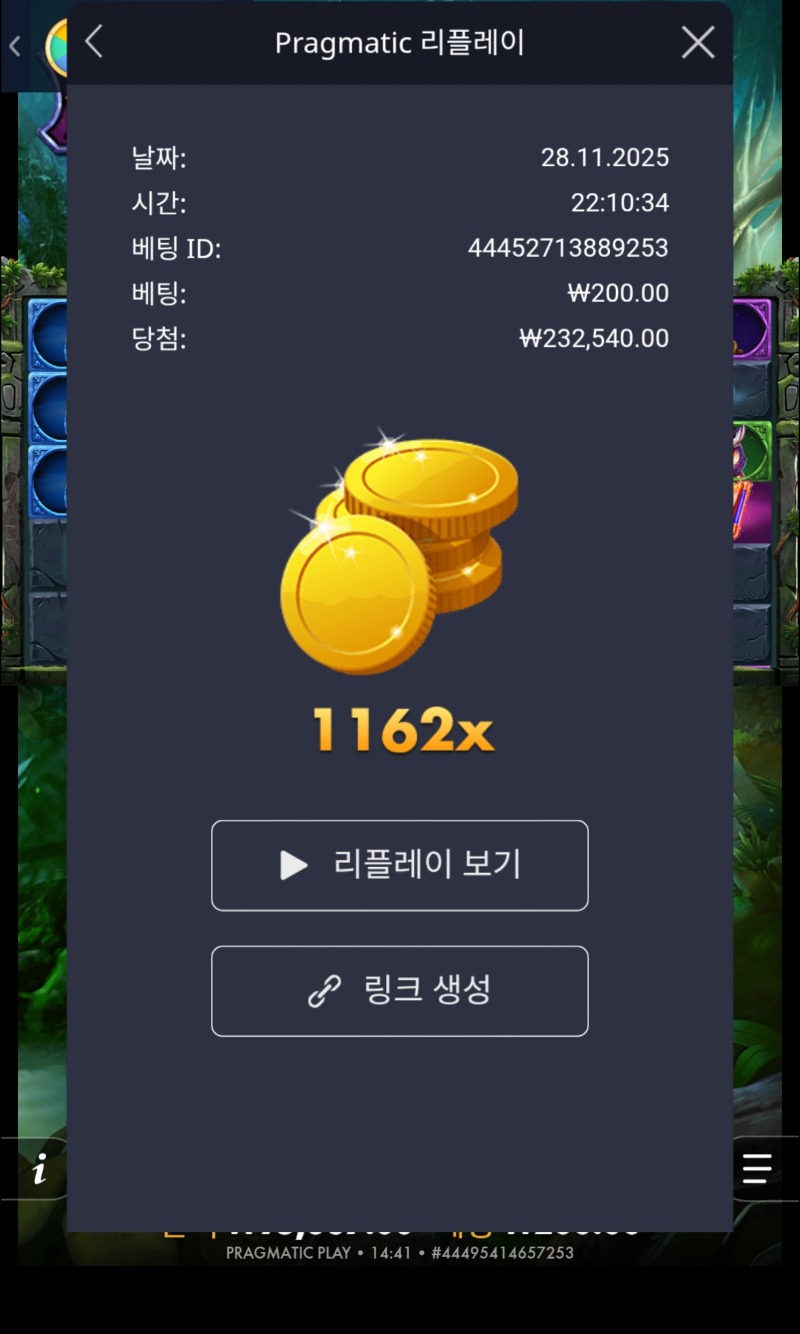Open the hamburger menu
The image size is (800, 1334).
(x=758, y=1168)
